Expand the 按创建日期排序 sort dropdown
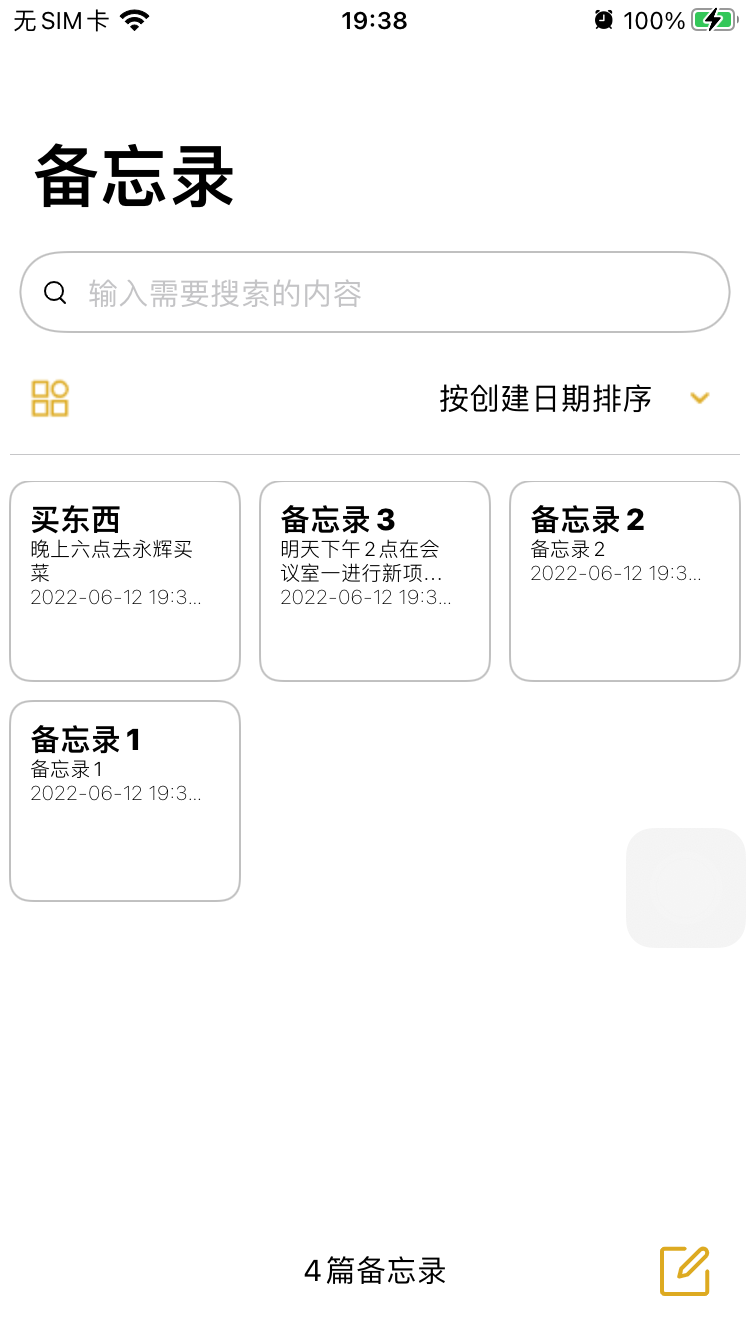Screen dimensions: 750x1334 [x=699, y=398]
